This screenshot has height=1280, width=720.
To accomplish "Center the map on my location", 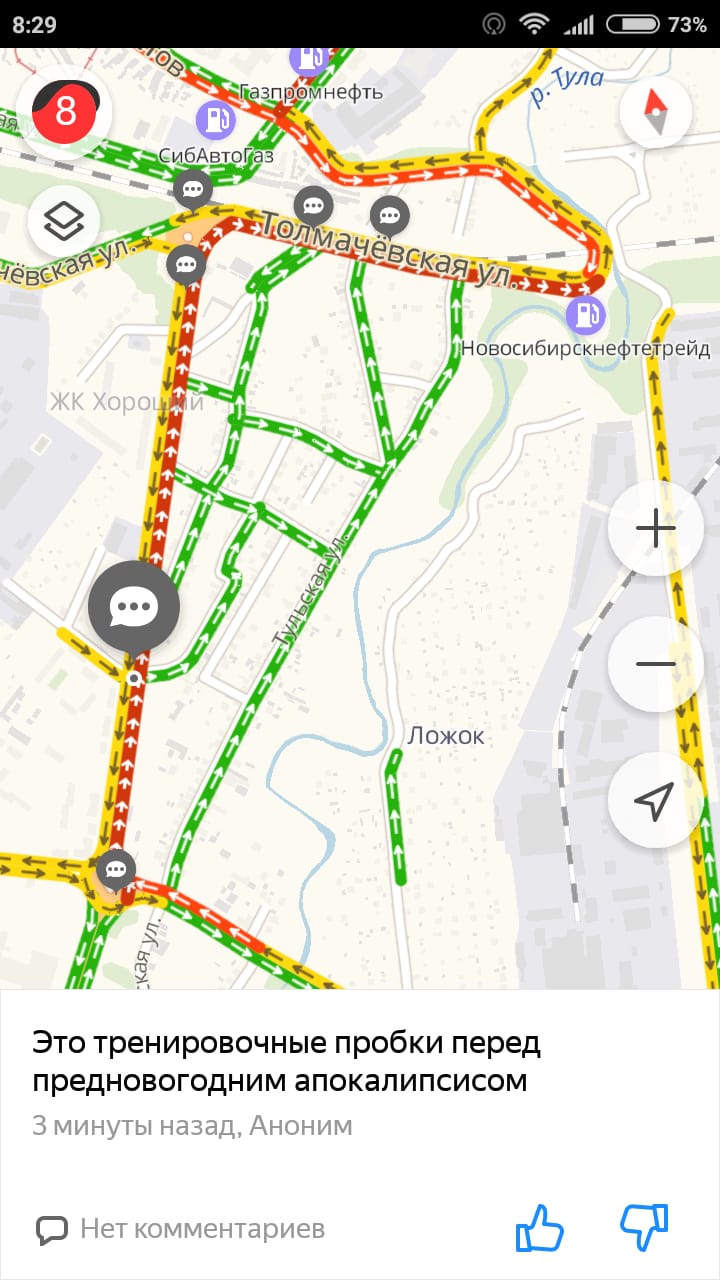I will (x=656, y=800).
